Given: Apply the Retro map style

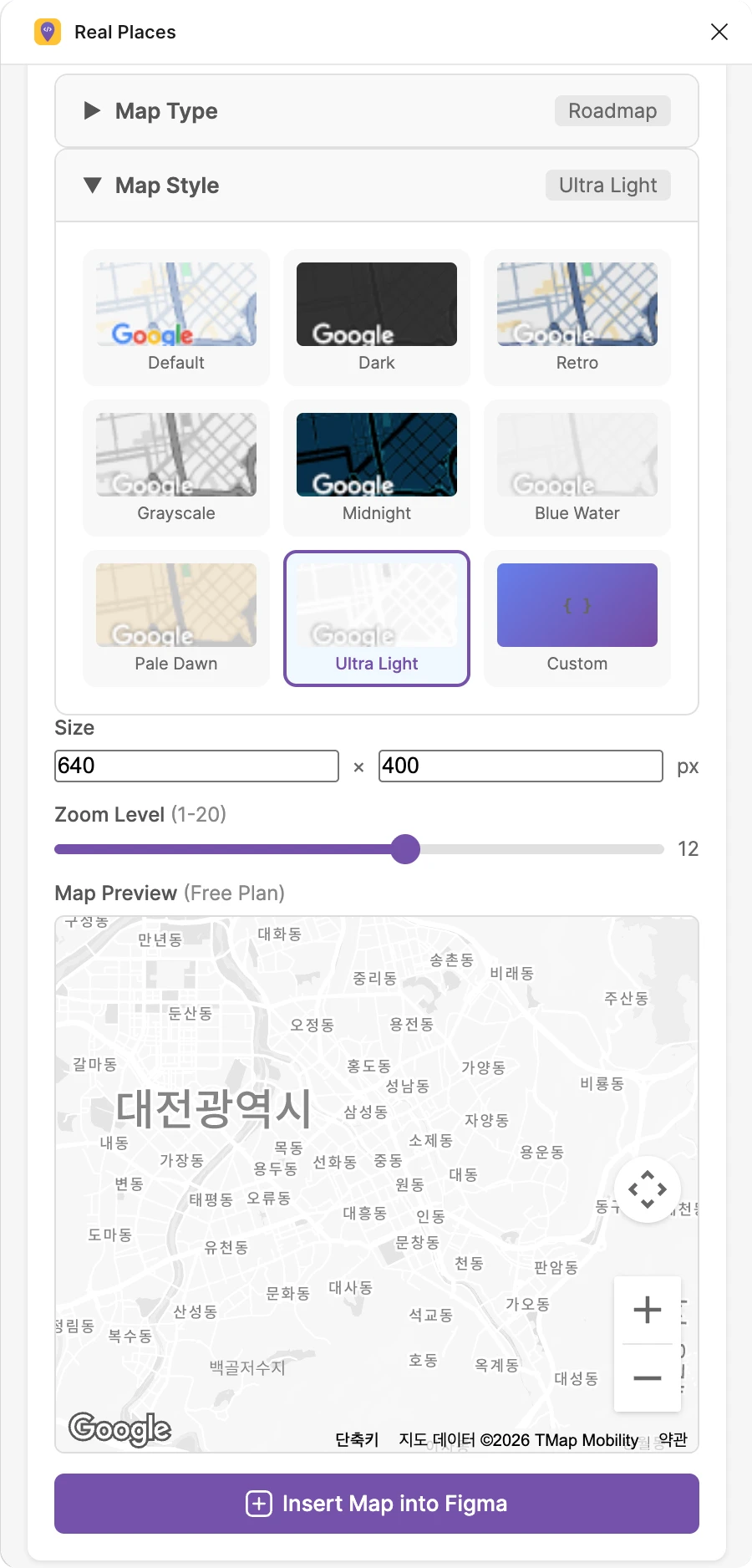Looking at the screenshot, I should (577, 317).
